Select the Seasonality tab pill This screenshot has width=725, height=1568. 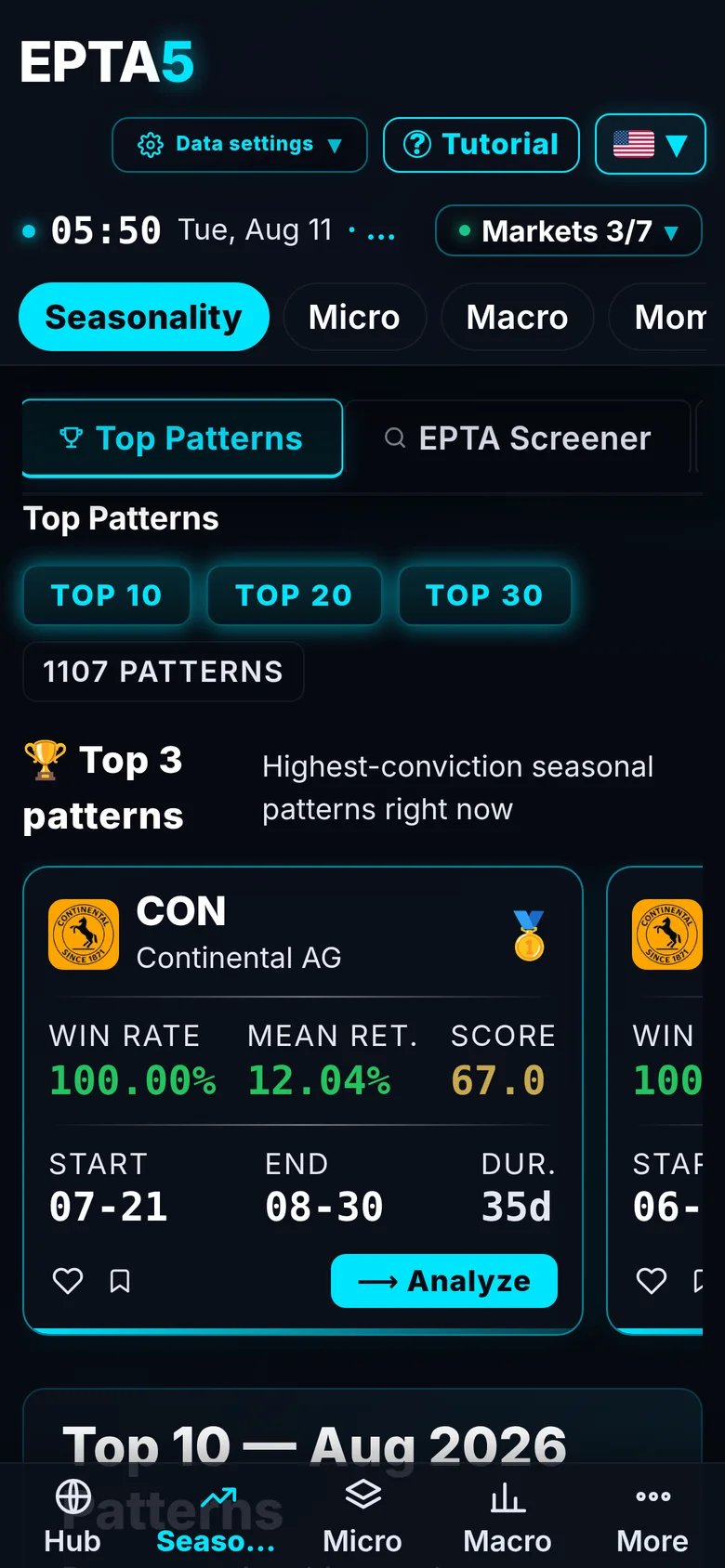click(144, 317)
